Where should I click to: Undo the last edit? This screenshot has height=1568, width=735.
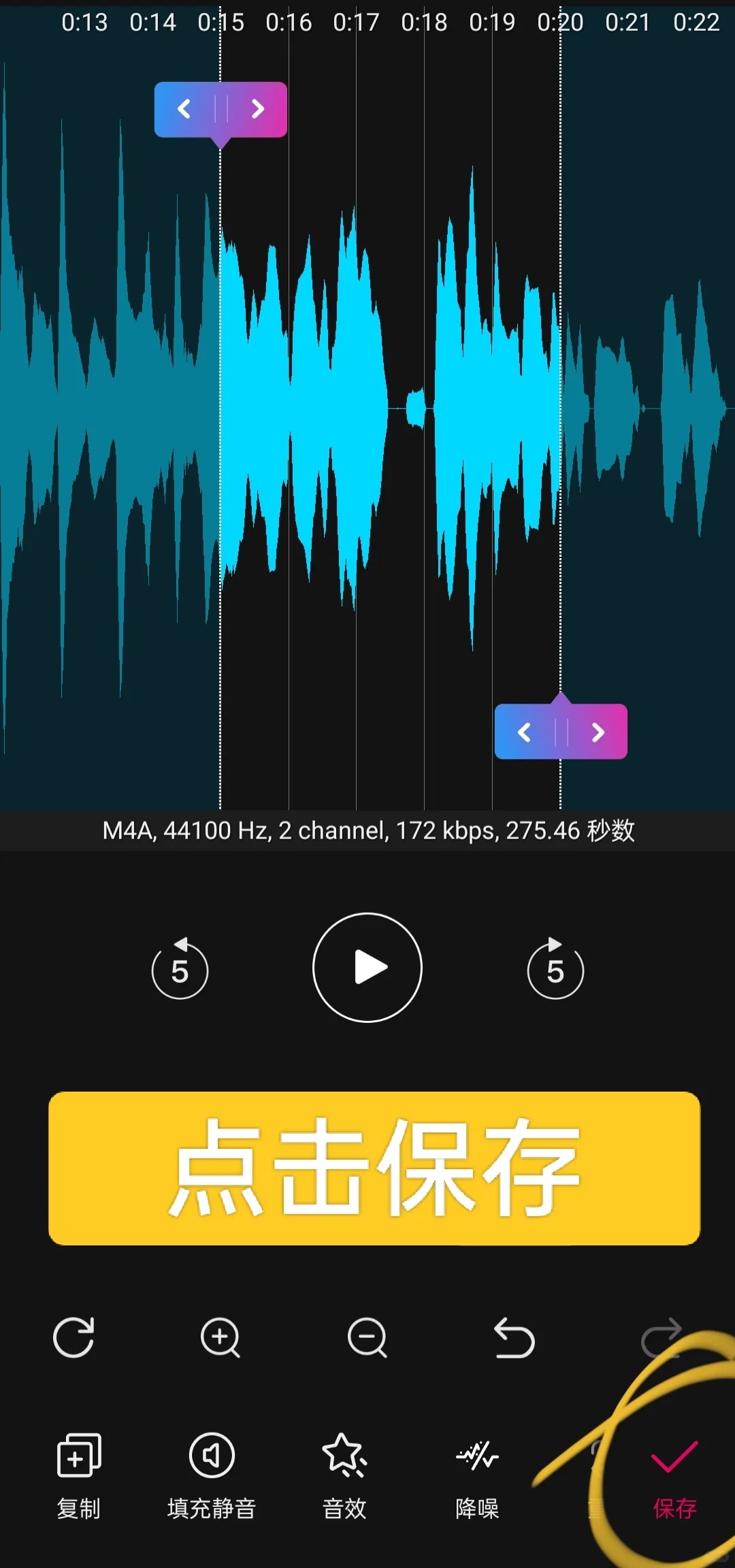[514, 1337]
